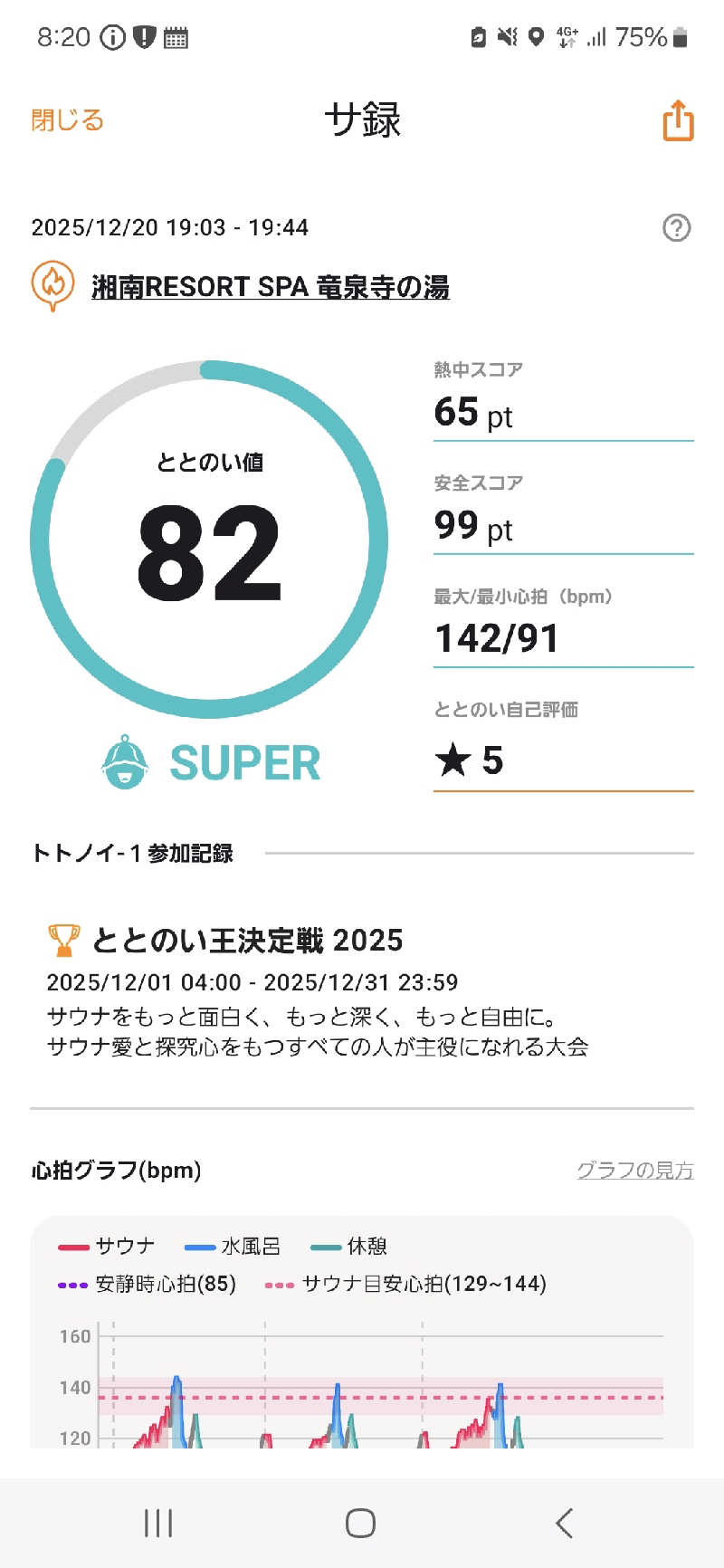Open the help question mark icon
The width and height of the screenshot is (724, 1568).
[676, 227]
